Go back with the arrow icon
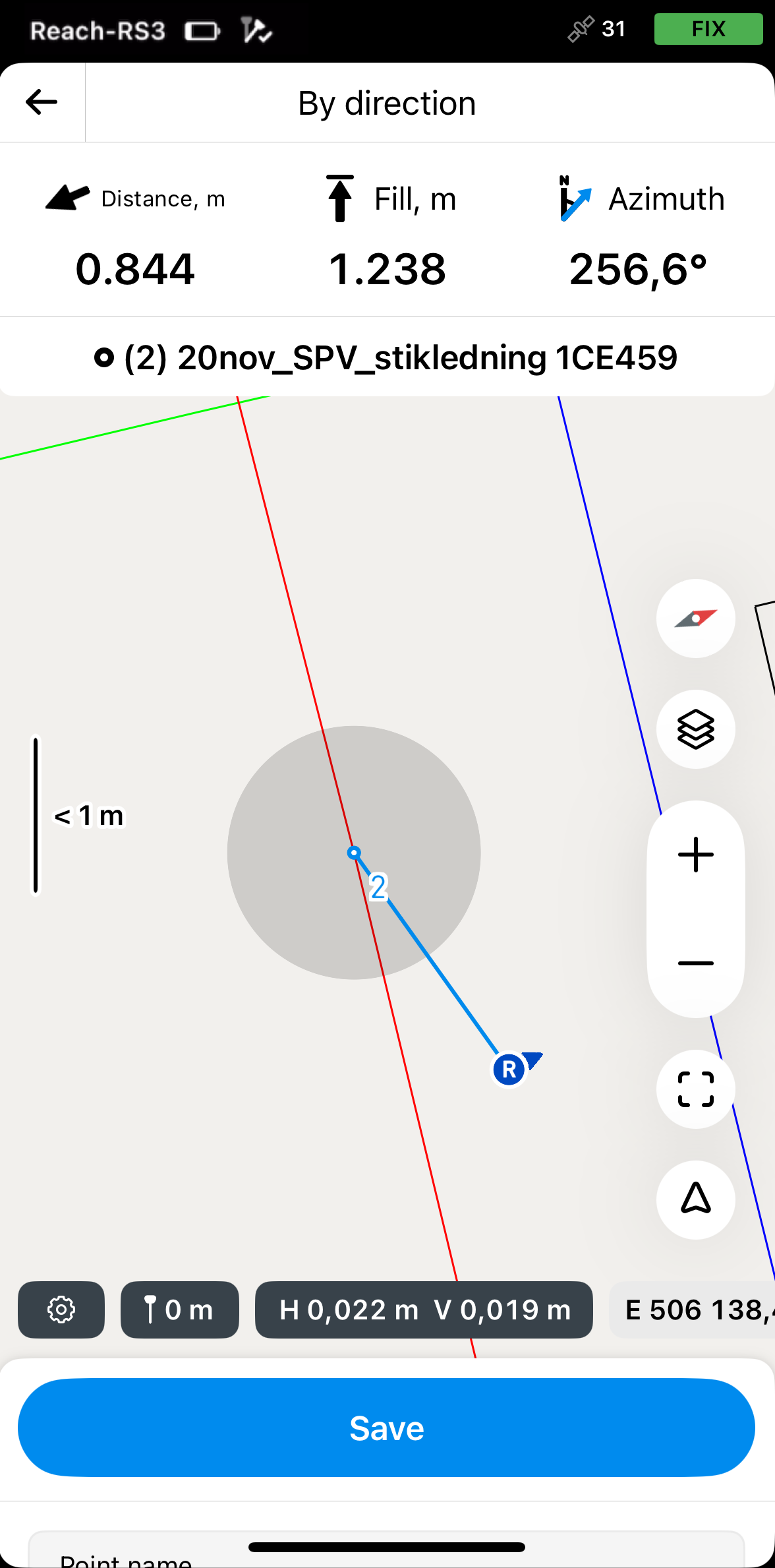The height and width of the screenshot is (1568, 775). 42,102
